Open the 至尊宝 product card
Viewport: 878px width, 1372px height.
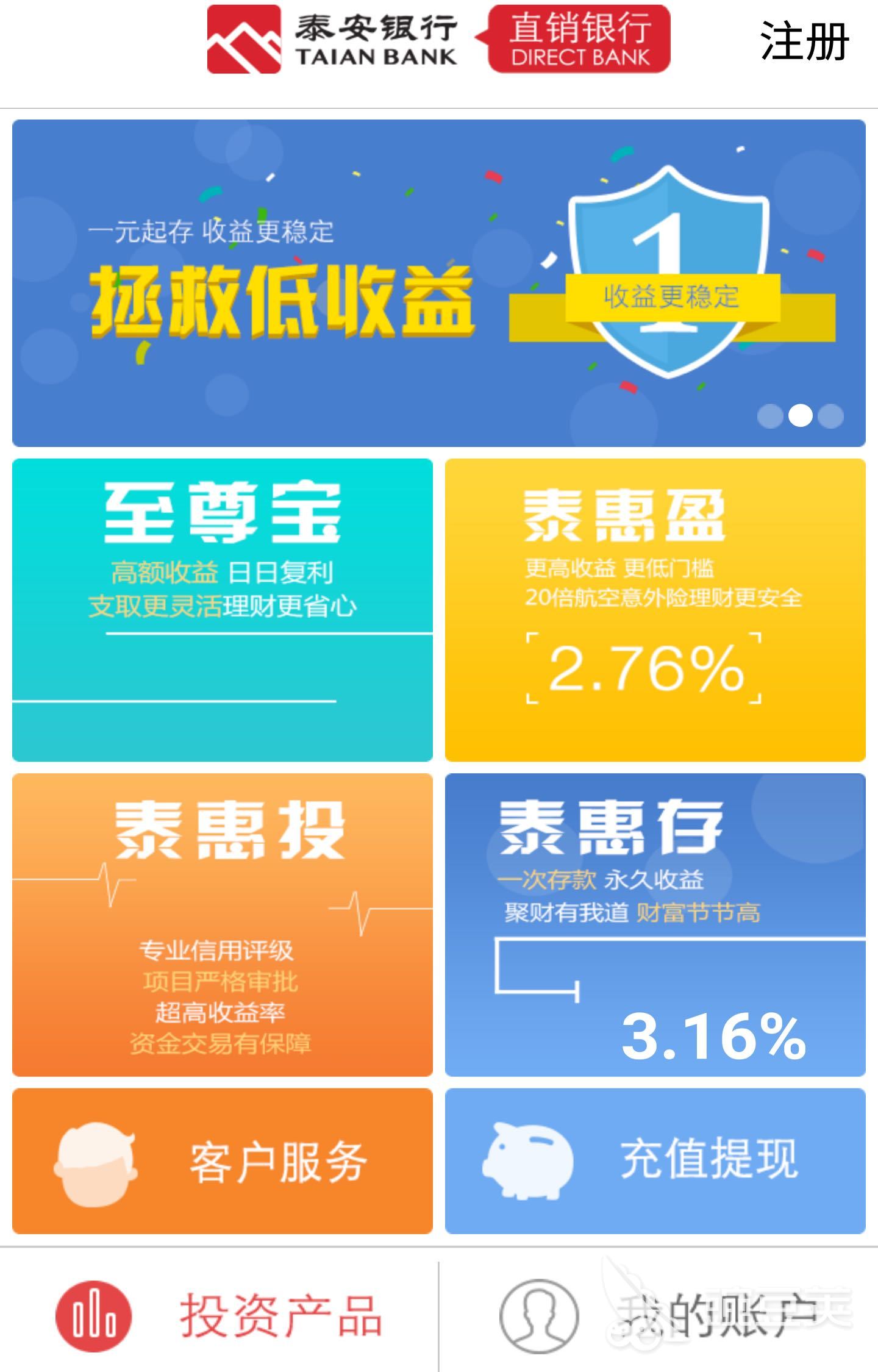pyautogui.click(x=222, y=610)
